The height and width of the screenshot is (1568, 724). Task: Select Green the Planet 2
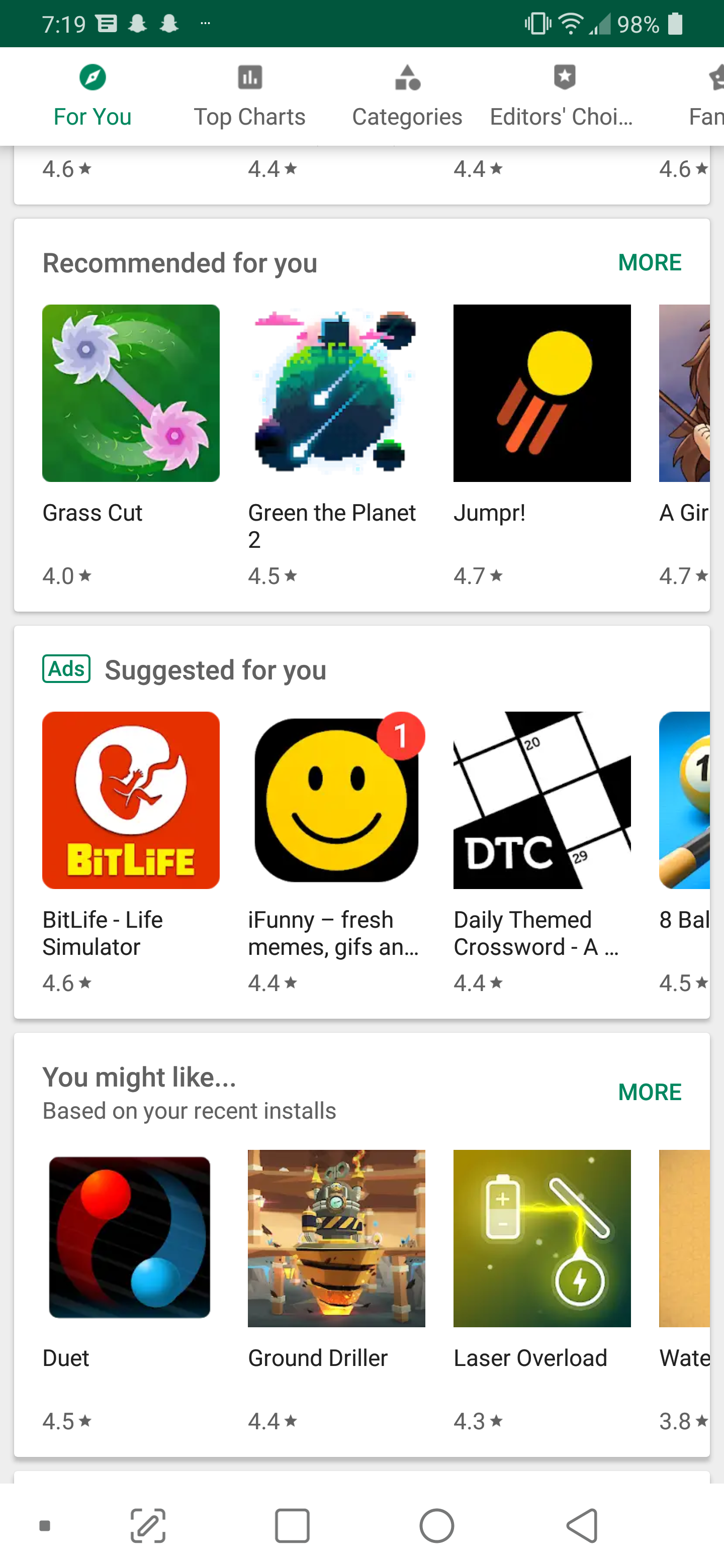[335, 393]
